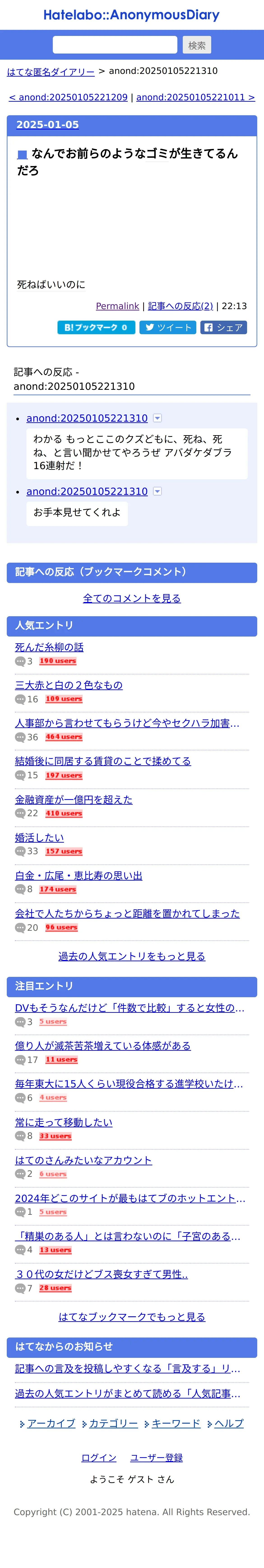Image resolution: width=264 pixels, height=1568 pixels.
Task: Open the はてな匿名ダイアリー breadcrumb link
Action: pos(51,72)
